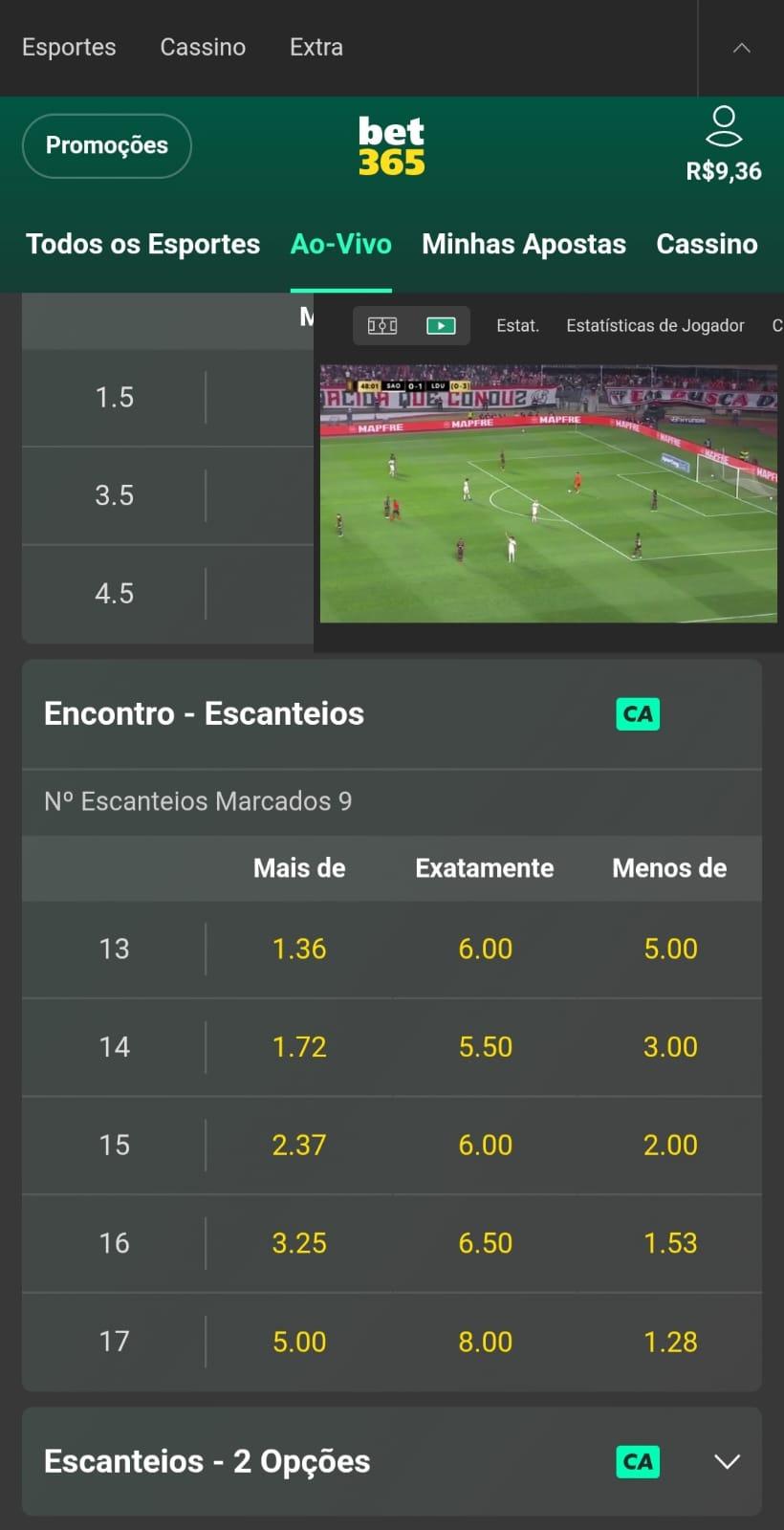Click the CA icon next to Escanteios - 2 Opções
The height and width of the screenshot is (1530, 784).
(x=637, y=1461)
